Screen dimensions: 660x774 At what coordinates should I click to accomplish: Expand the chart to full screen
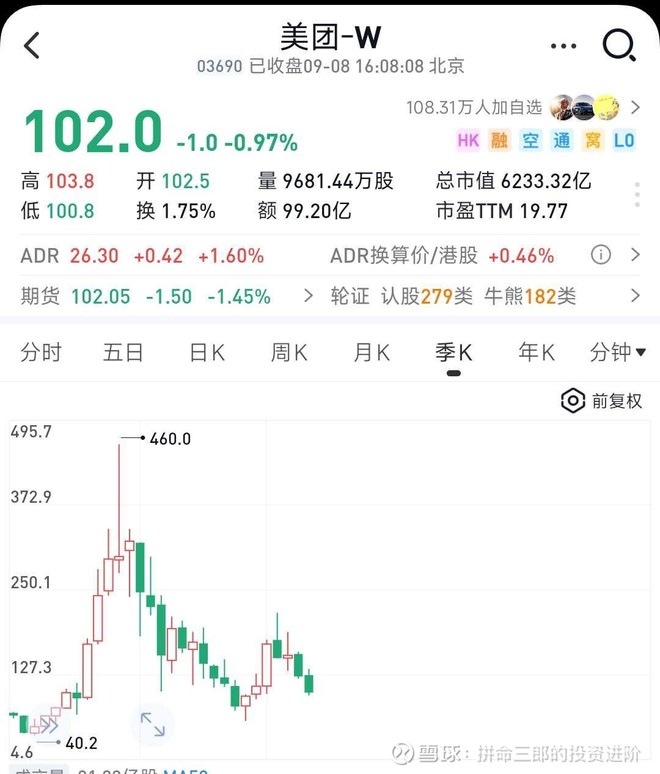[152, 725]
